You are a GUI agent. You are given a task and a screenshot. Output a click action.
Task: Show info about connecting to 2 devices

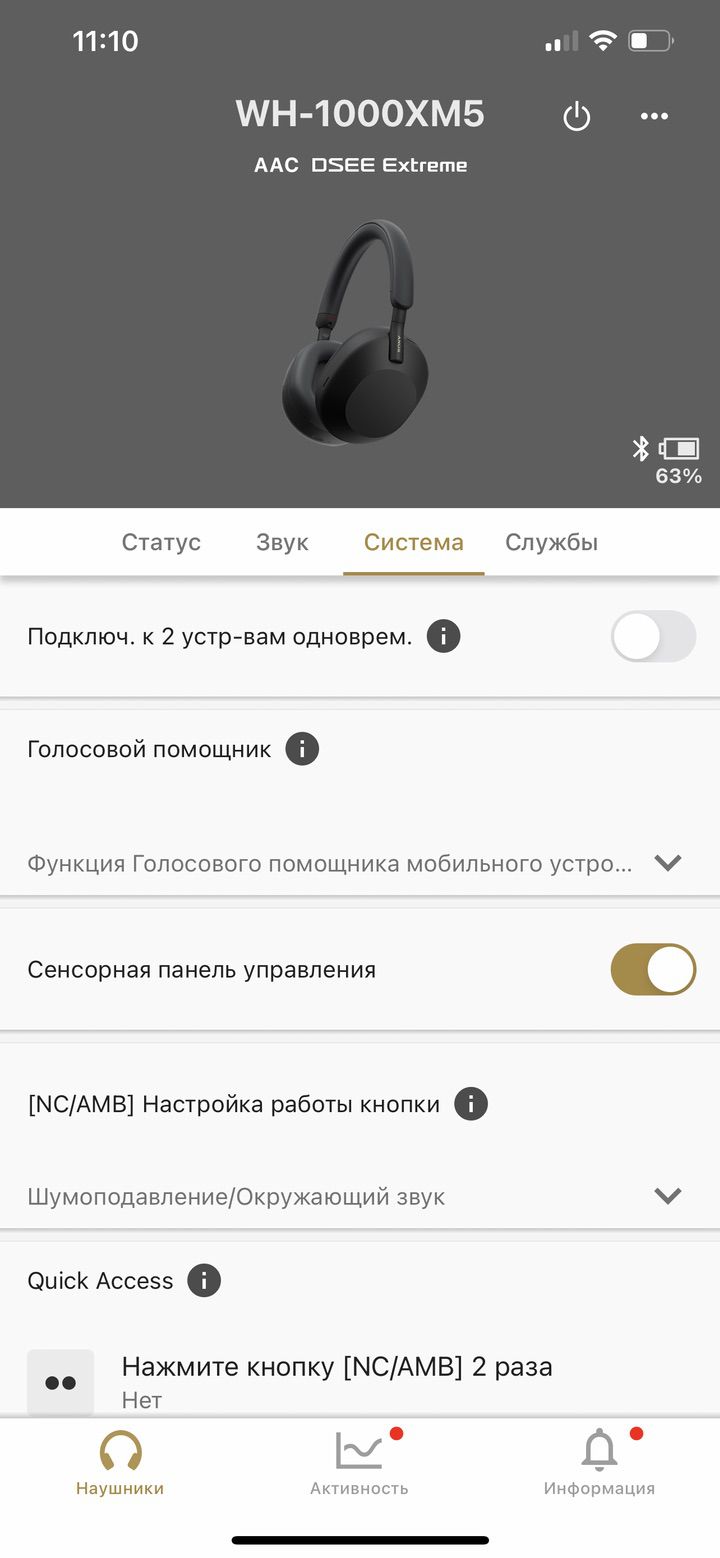coord(443,636)
